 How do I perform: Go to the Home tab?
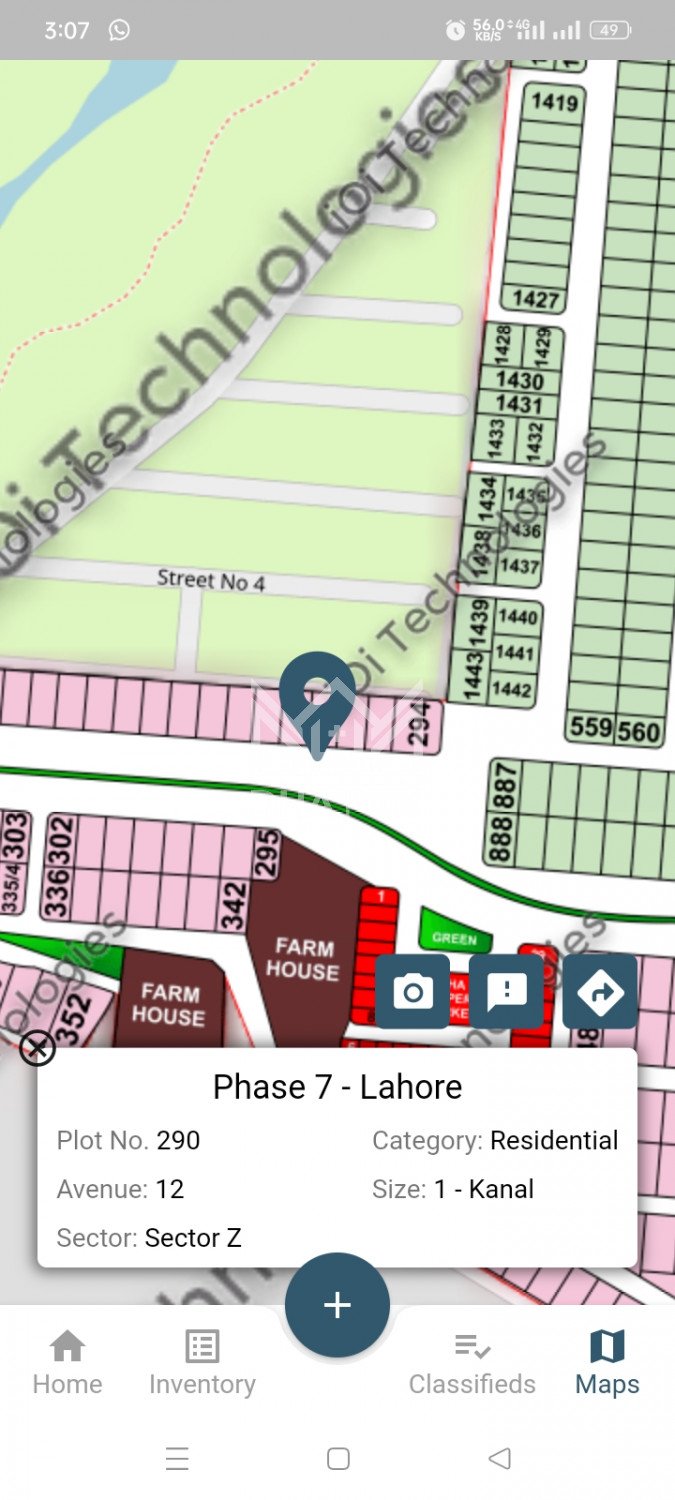coord(67,1362)
